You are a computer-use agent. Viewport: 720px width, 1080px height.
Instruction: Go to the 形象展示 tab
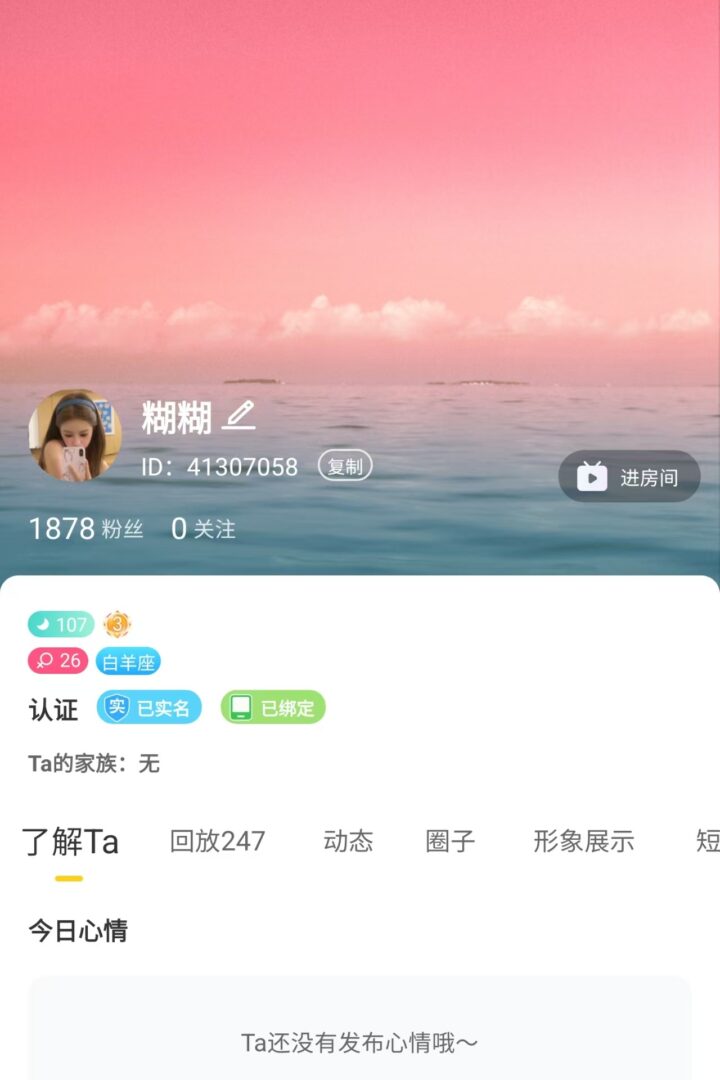[x=583, y=841]
